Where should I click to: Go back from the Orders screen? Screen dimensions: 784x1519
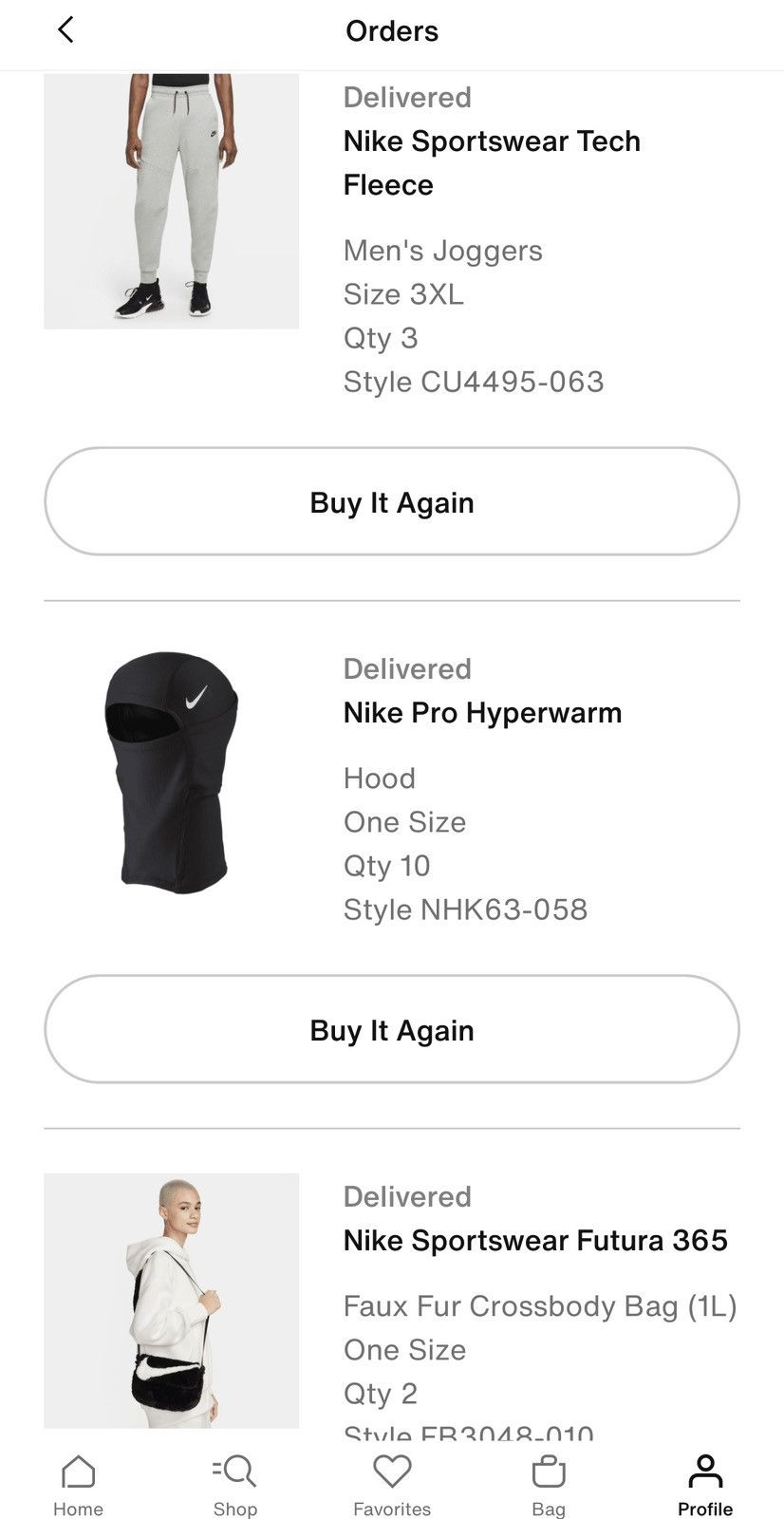coord(65,30)
